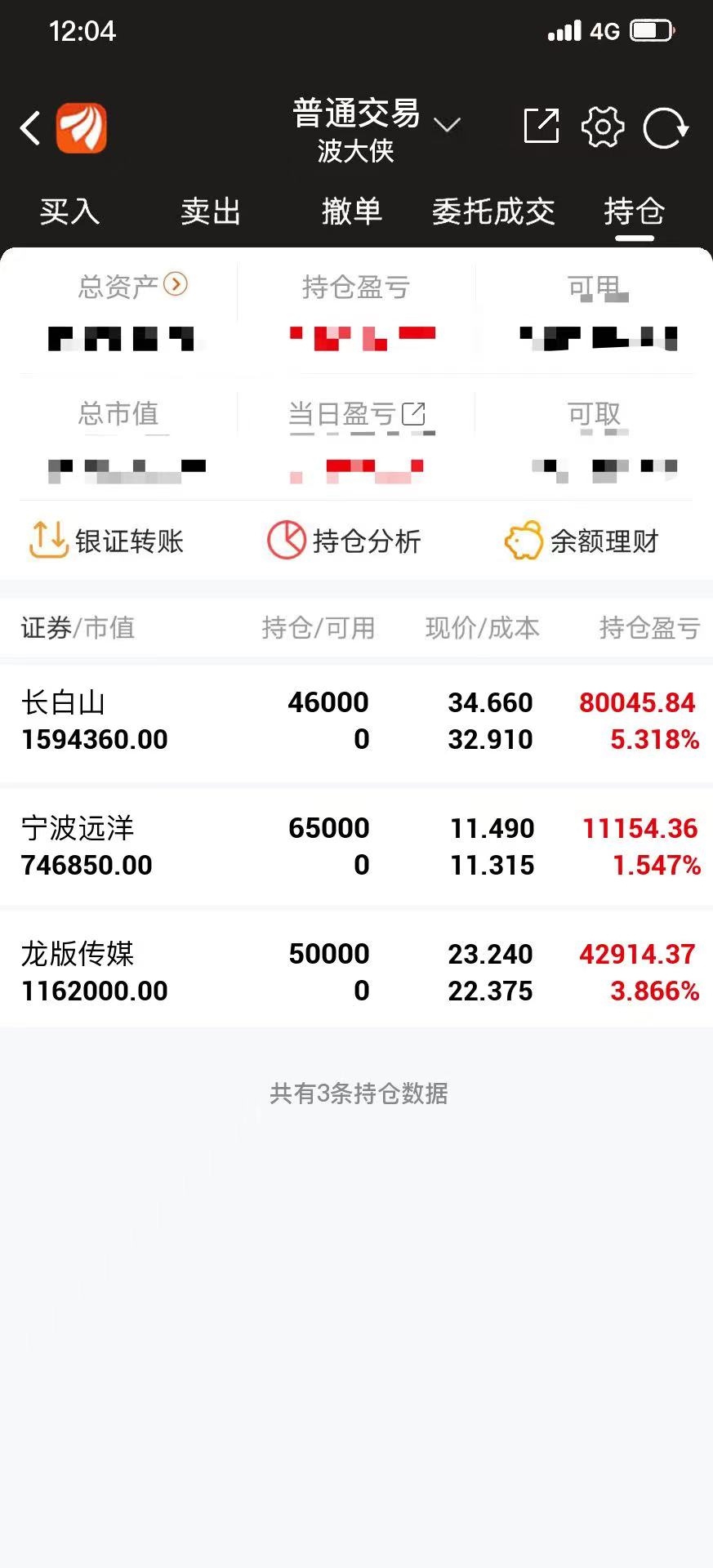
Task: Open 余额理财
Action: click(x=582, y=541)
